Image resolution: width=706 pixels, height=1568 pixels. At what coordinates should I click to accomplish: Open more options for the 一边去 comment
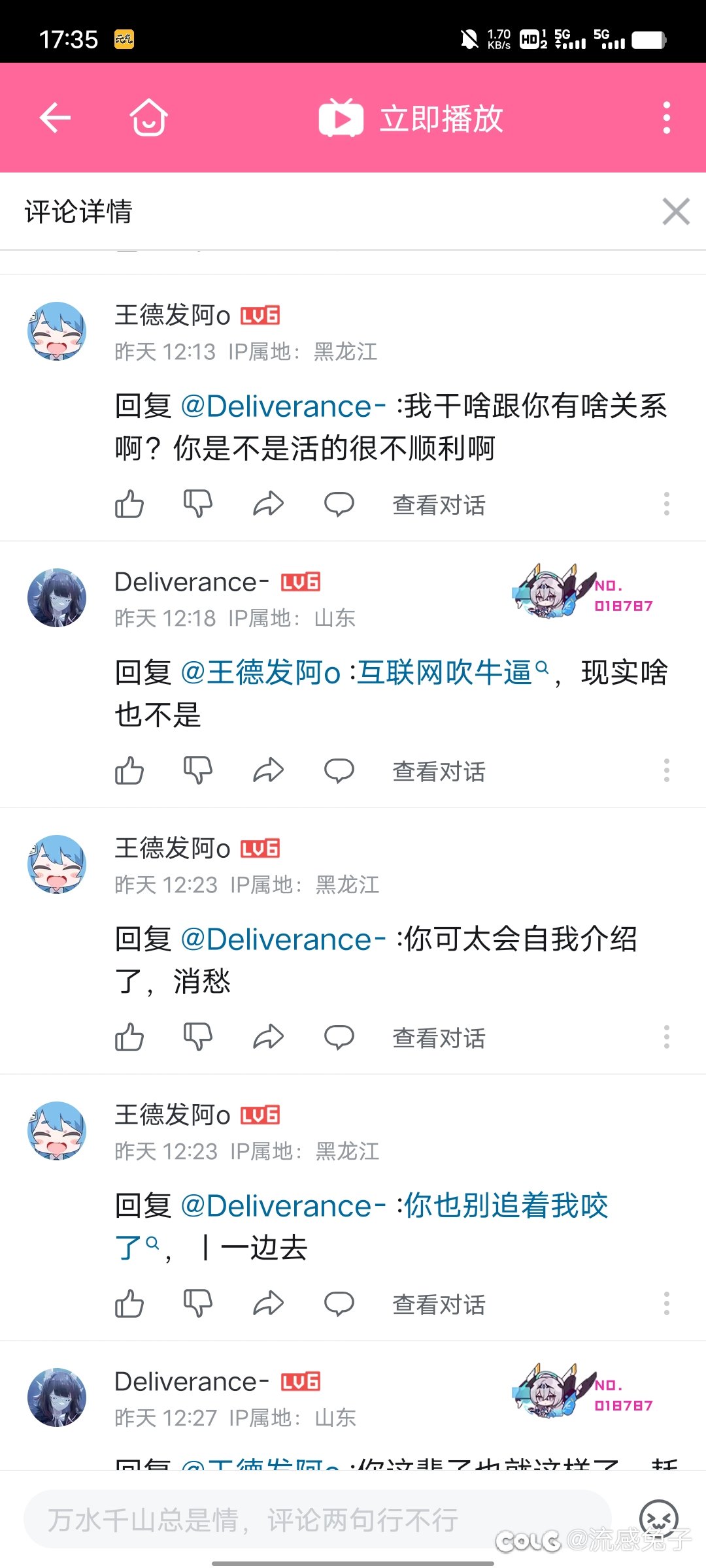pos(666,1304)
